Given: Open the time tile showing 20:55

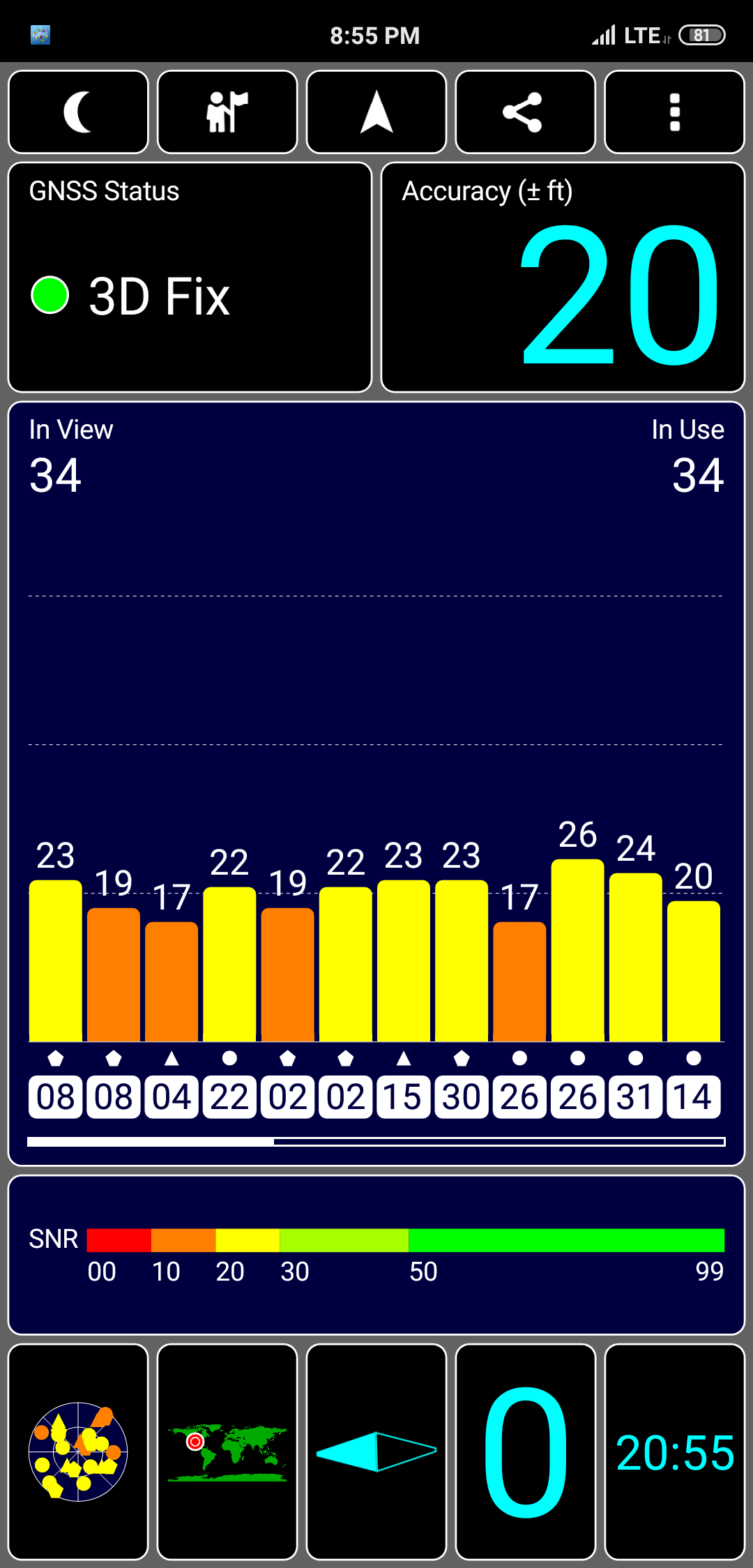Looking at the screenshot, I should tap(675, 1452).
